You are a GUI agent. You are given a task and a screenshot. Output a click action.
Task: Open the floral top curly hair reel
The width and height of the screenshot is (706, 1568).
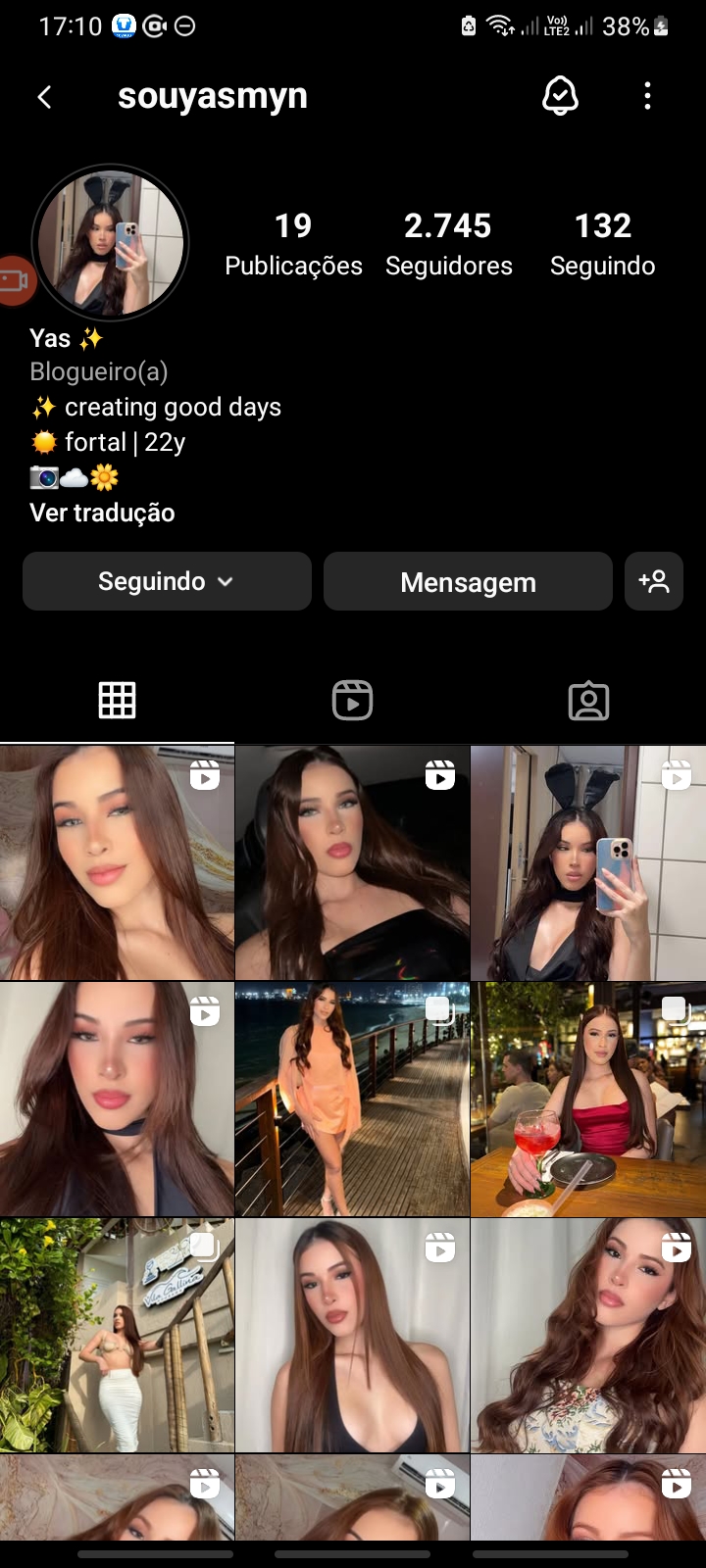tap(587, 1336)
